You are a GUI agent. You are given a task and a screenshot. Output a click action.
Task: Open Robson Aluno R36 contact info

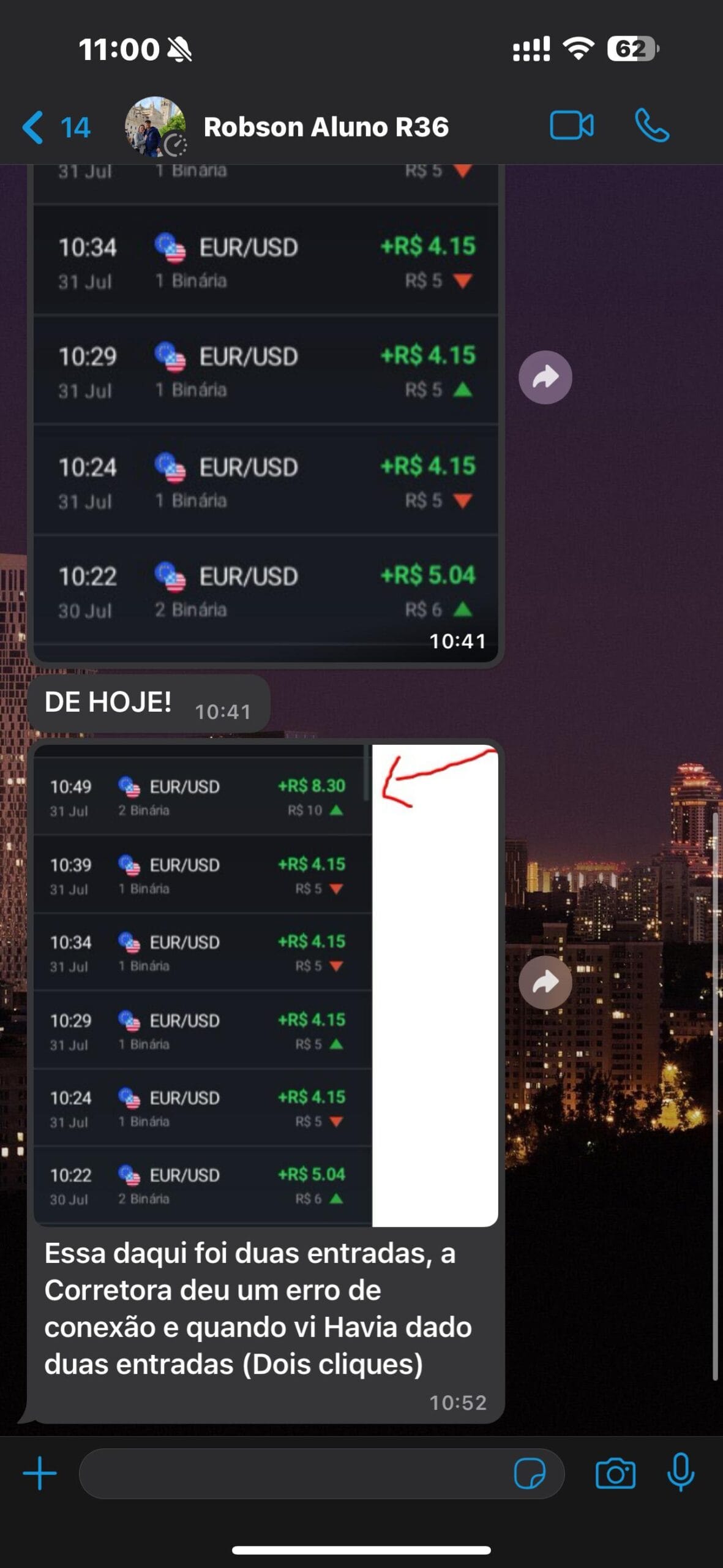(326, 127)
